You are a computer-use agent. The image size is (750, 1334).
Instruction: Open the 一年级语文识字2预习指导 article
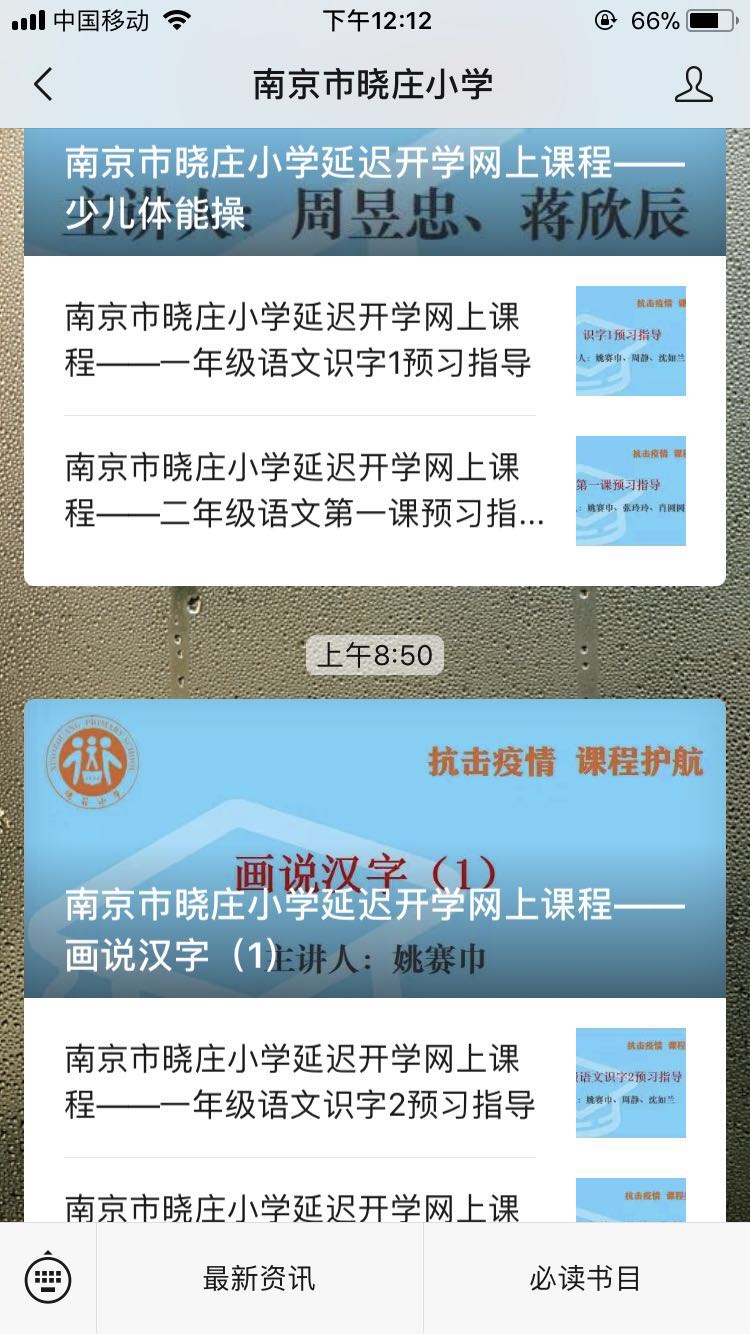click(x=300, y=1082)
